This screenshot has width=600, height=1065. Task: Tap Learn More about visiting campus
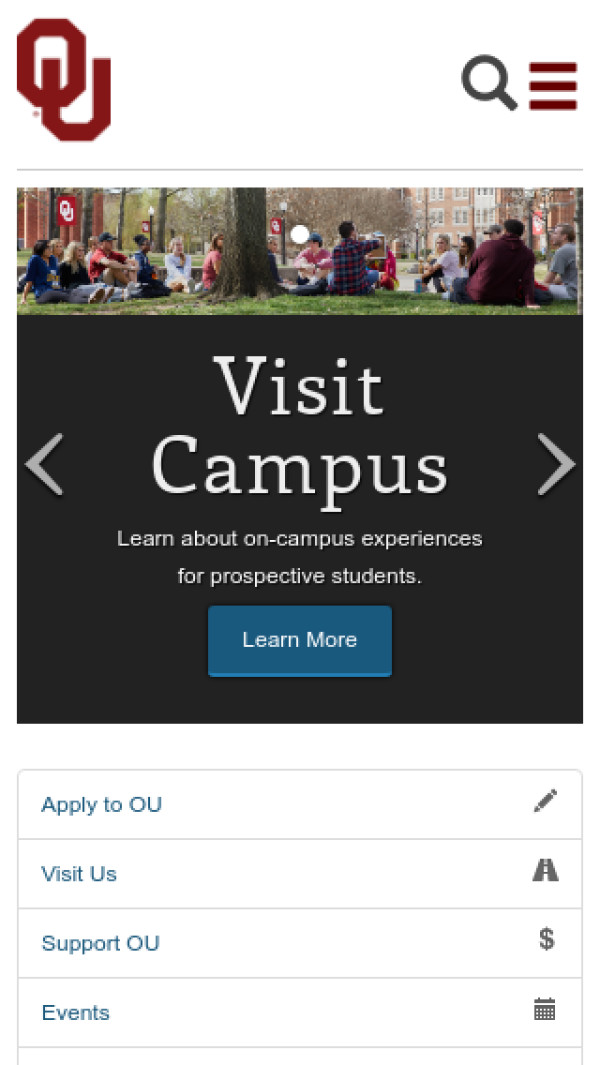coord(299,640)
